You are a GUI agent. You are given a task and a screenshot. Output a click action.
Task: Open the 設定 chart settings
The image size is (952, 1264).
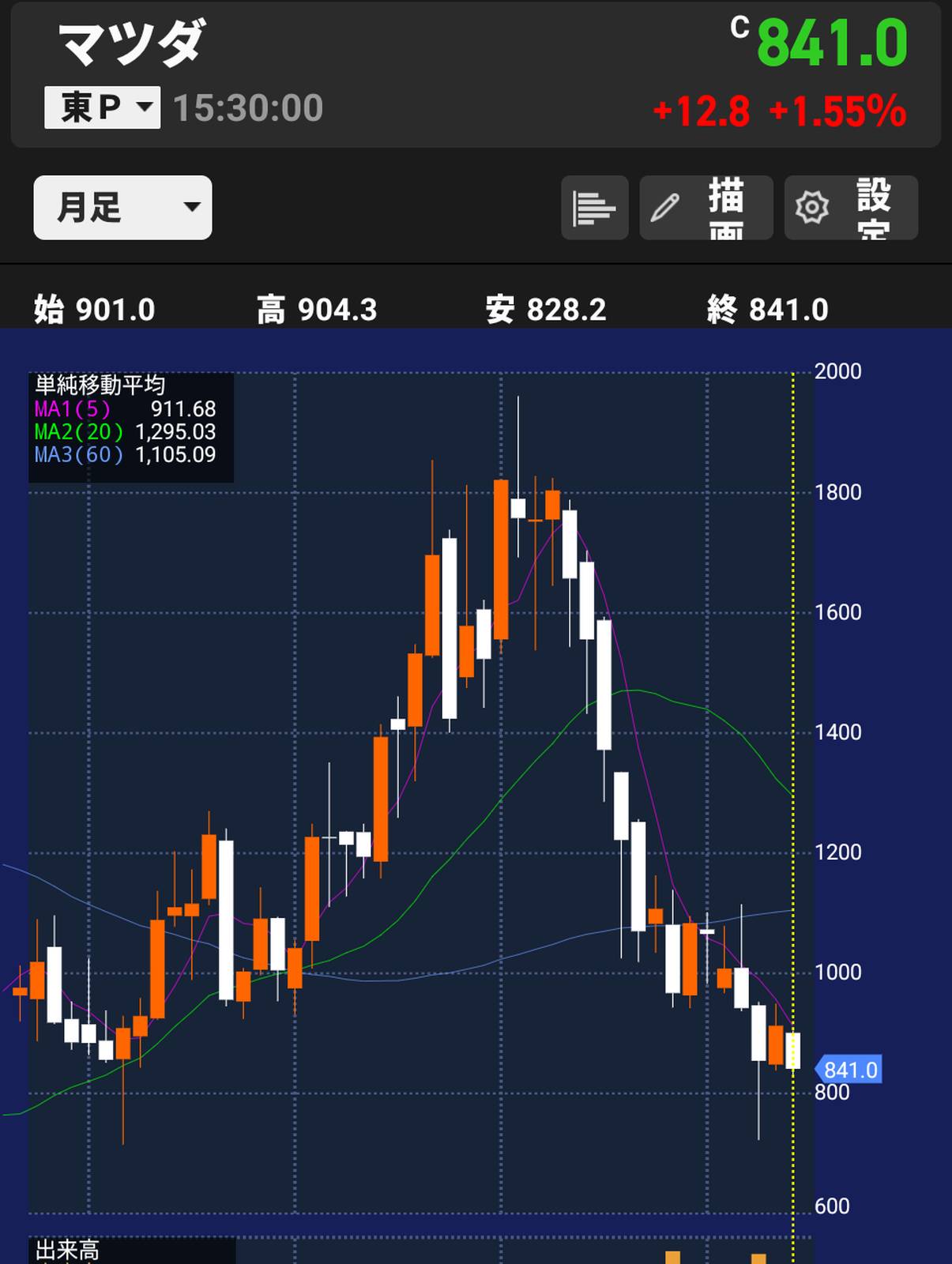(851, 208)
